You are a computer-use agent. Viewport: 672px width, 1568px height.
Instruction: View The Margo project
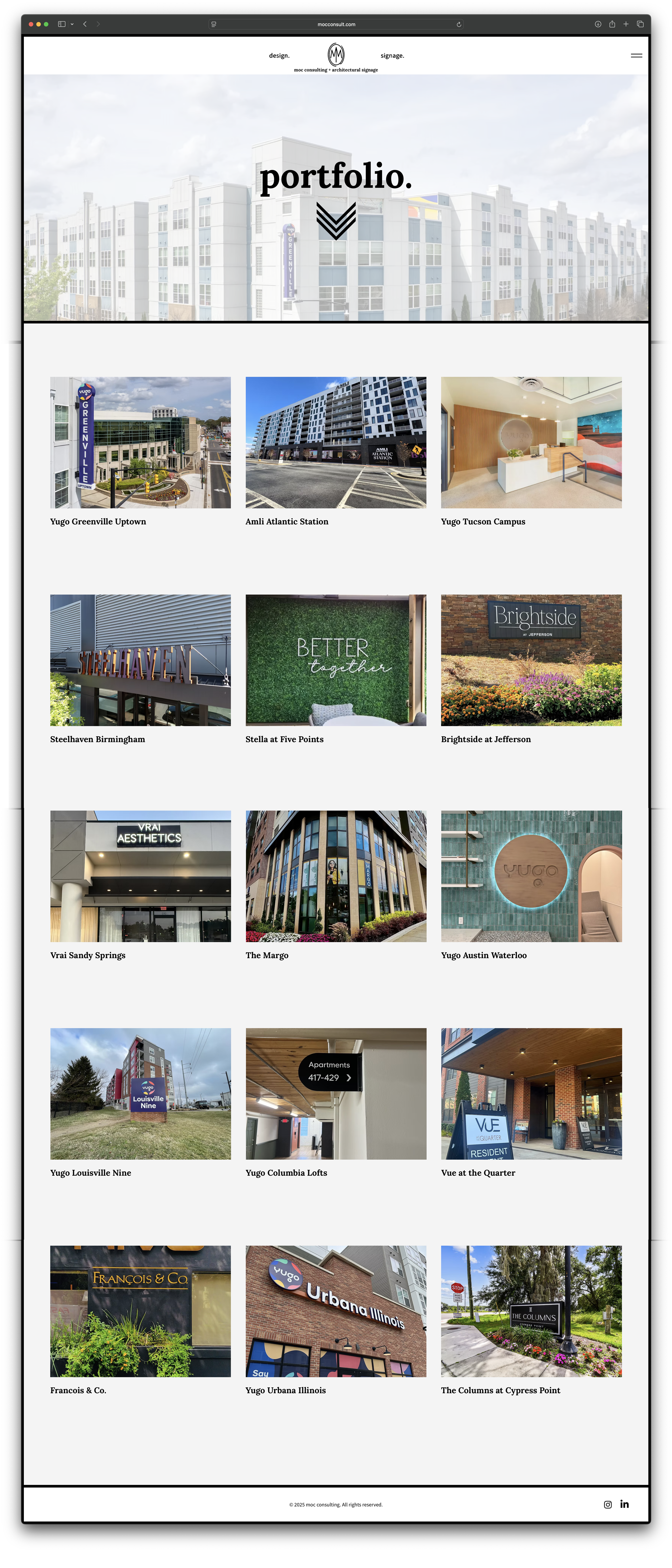(x=336, y=876)
